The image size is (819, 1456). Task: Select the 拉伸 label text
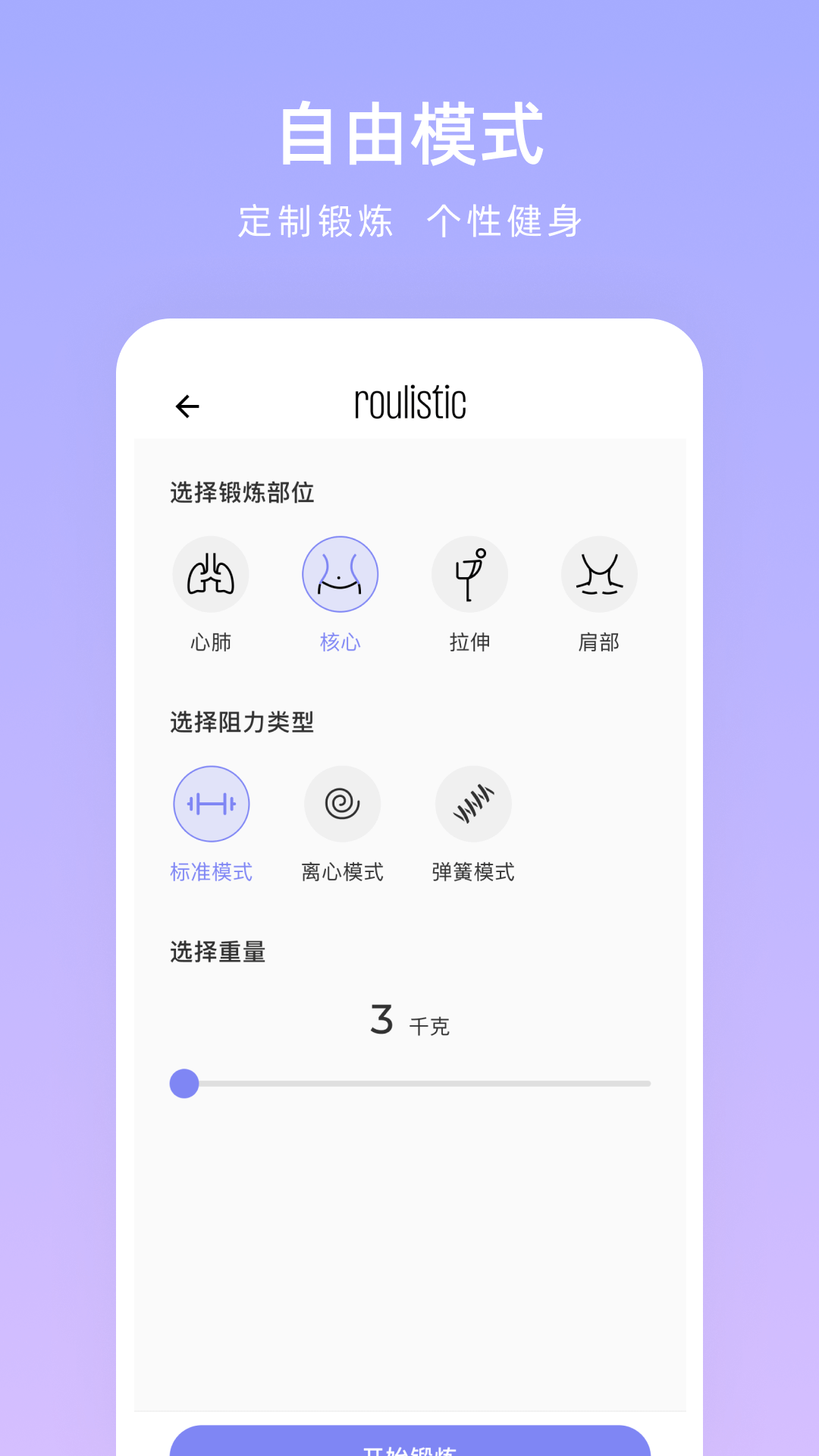click(470, 642)
